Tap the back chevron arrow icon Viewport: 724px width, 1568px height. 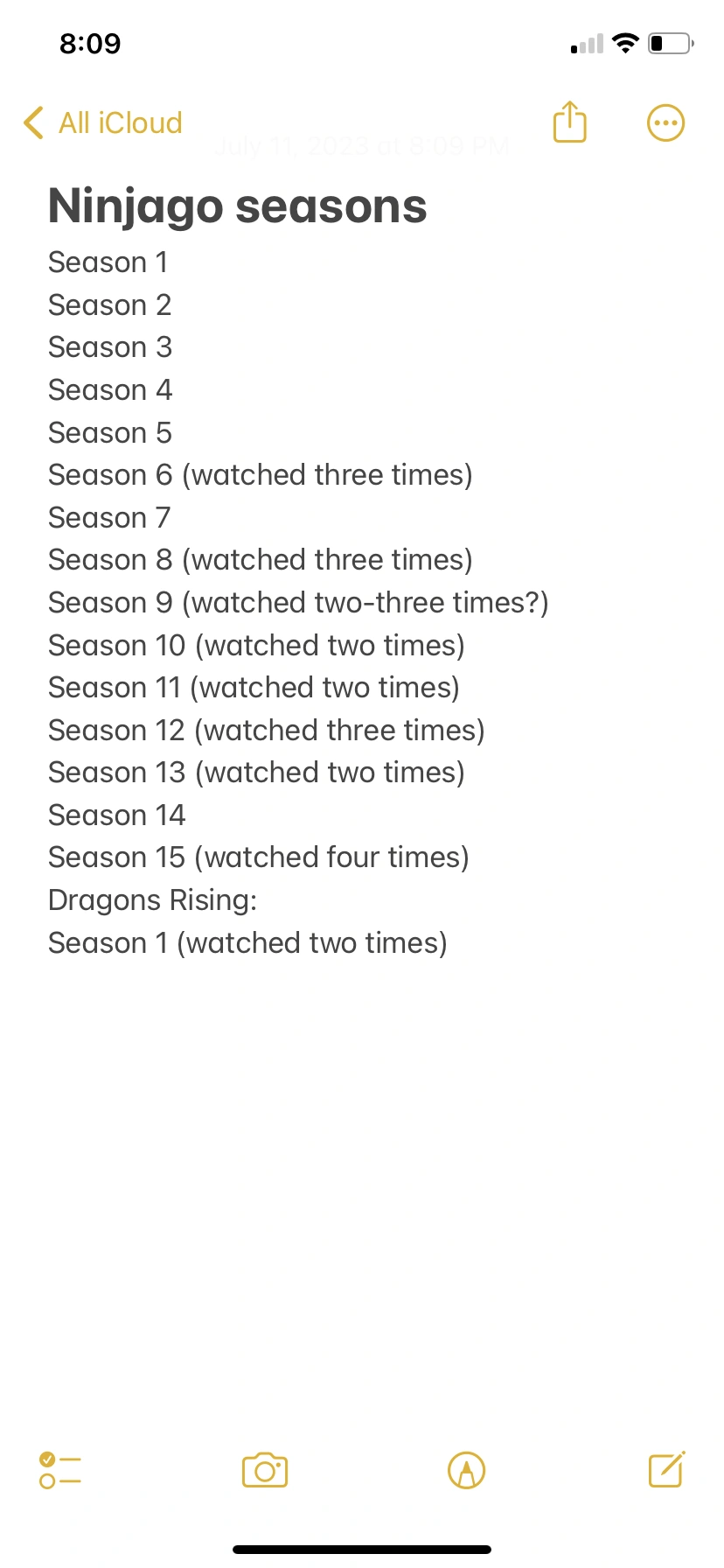pos(32,122)
